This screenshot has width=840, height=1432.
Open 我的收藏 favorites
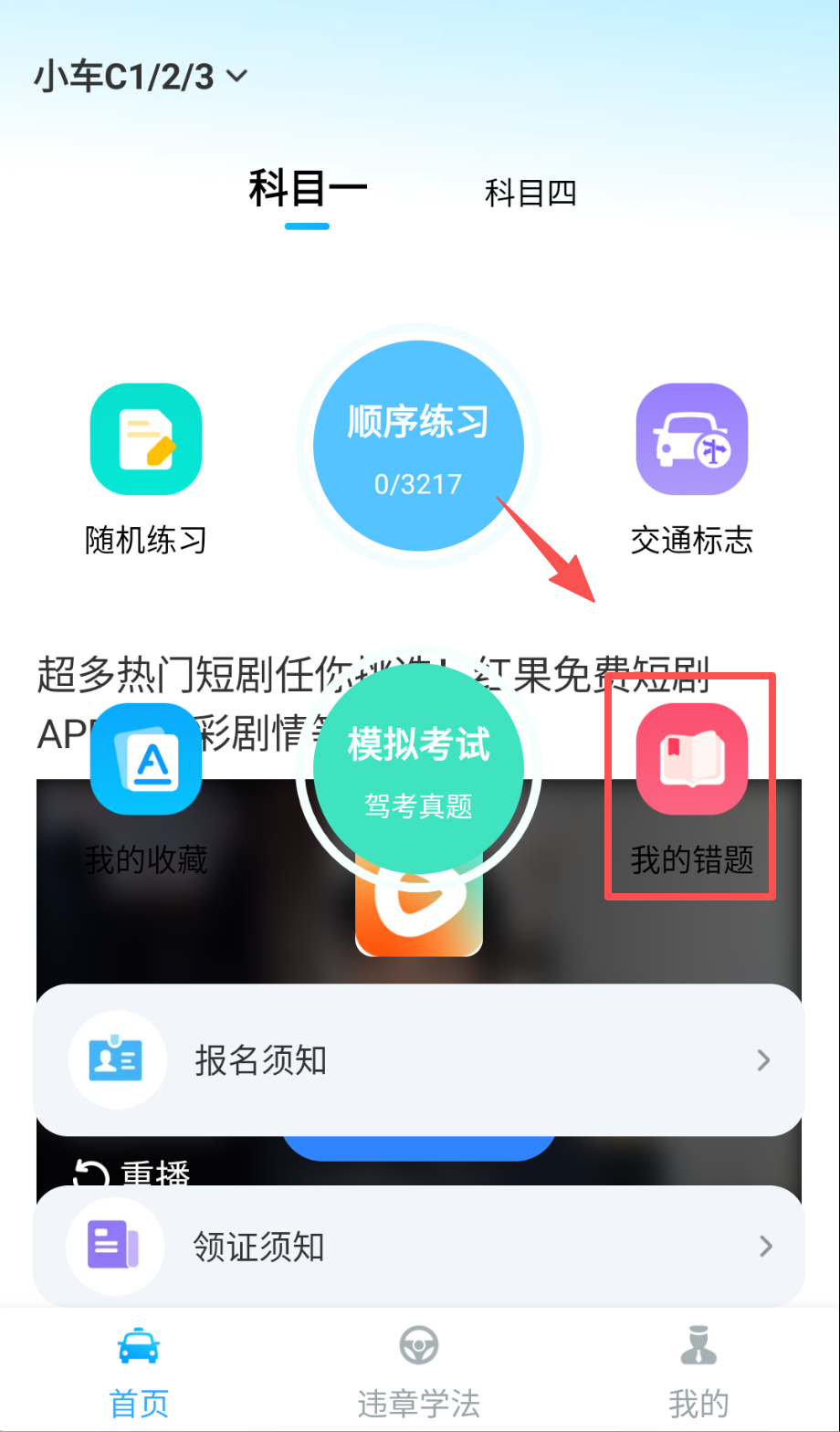[x=146, y=785]
